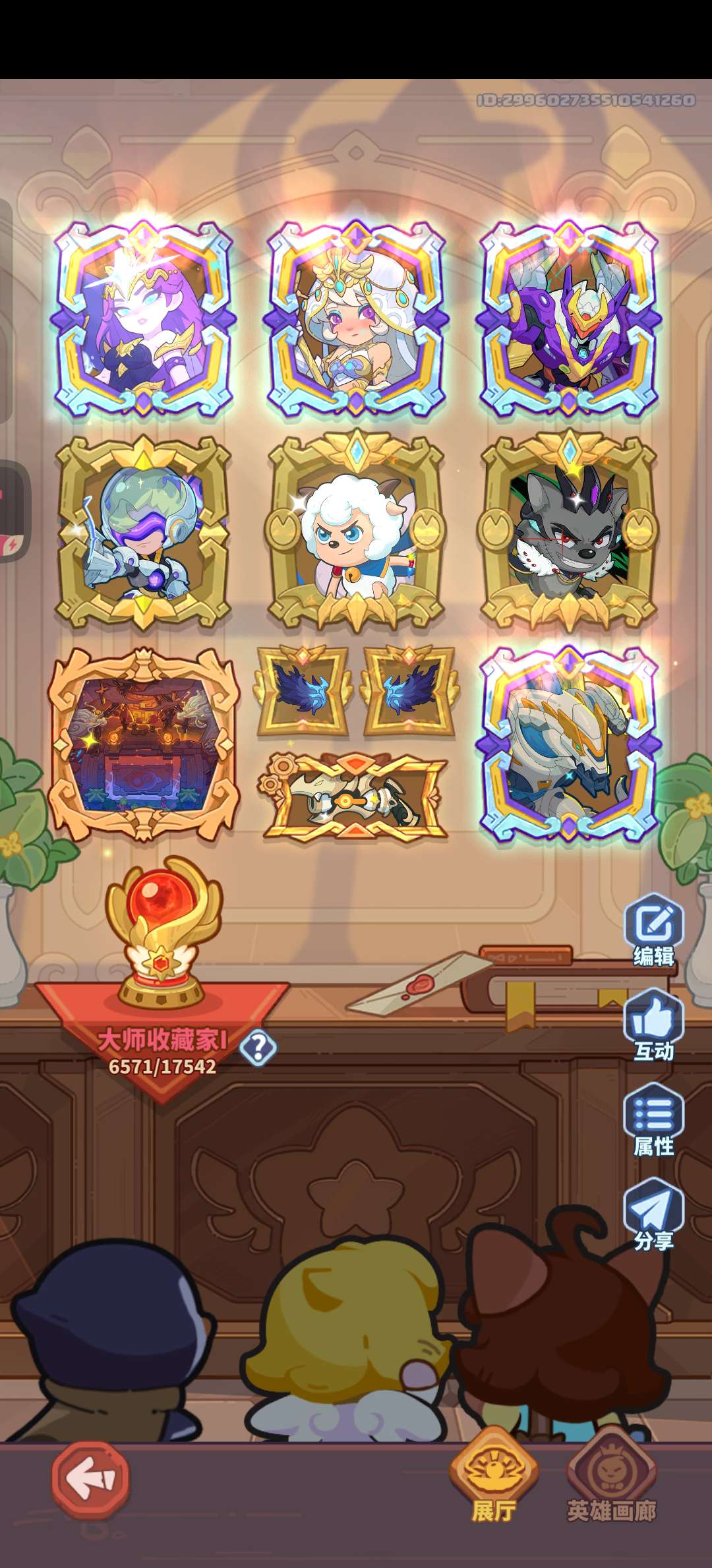Viewport: 712px width, 1568px height.
Task: Tap the red back arrow button
Action: [x=90, y=1480]
